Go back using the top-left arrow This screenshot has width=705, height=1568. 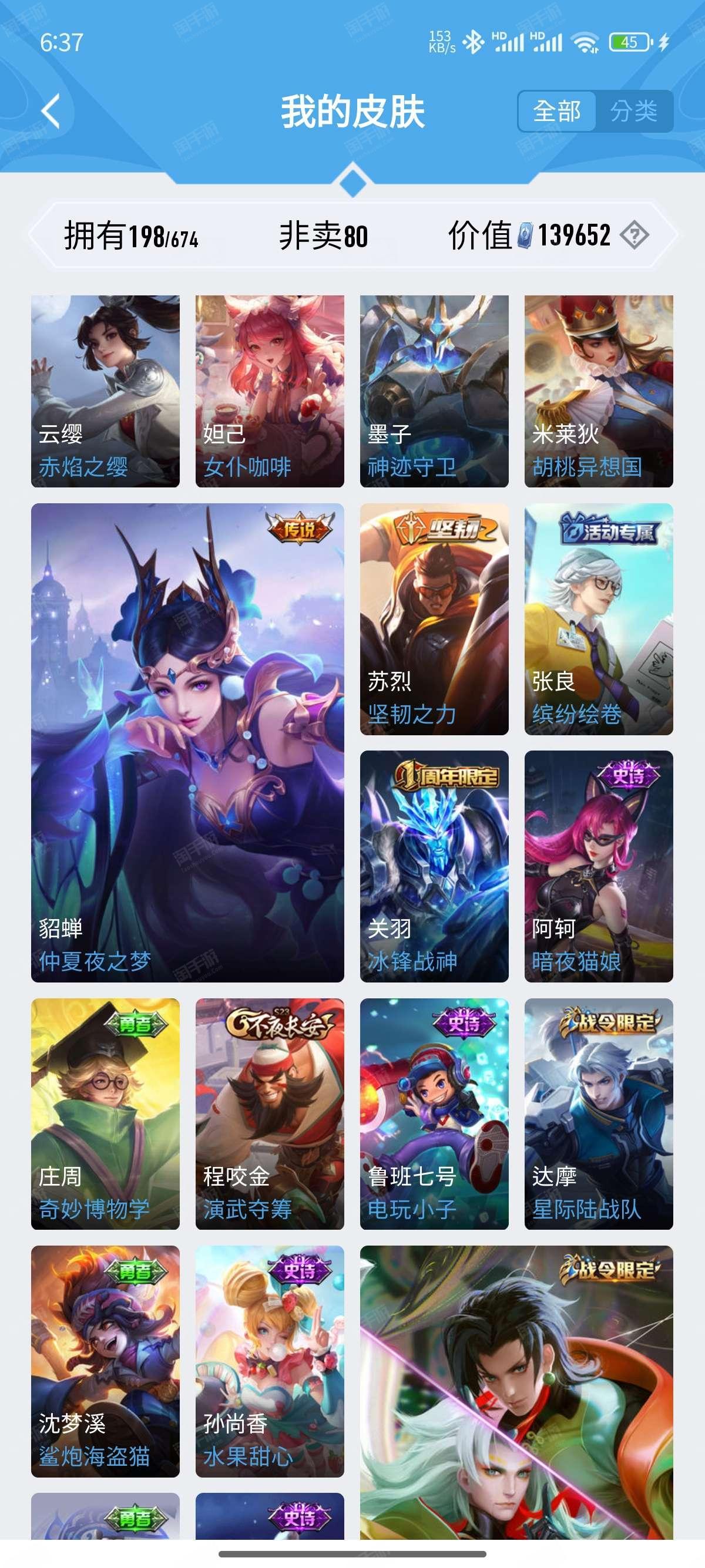pos(51,111)
